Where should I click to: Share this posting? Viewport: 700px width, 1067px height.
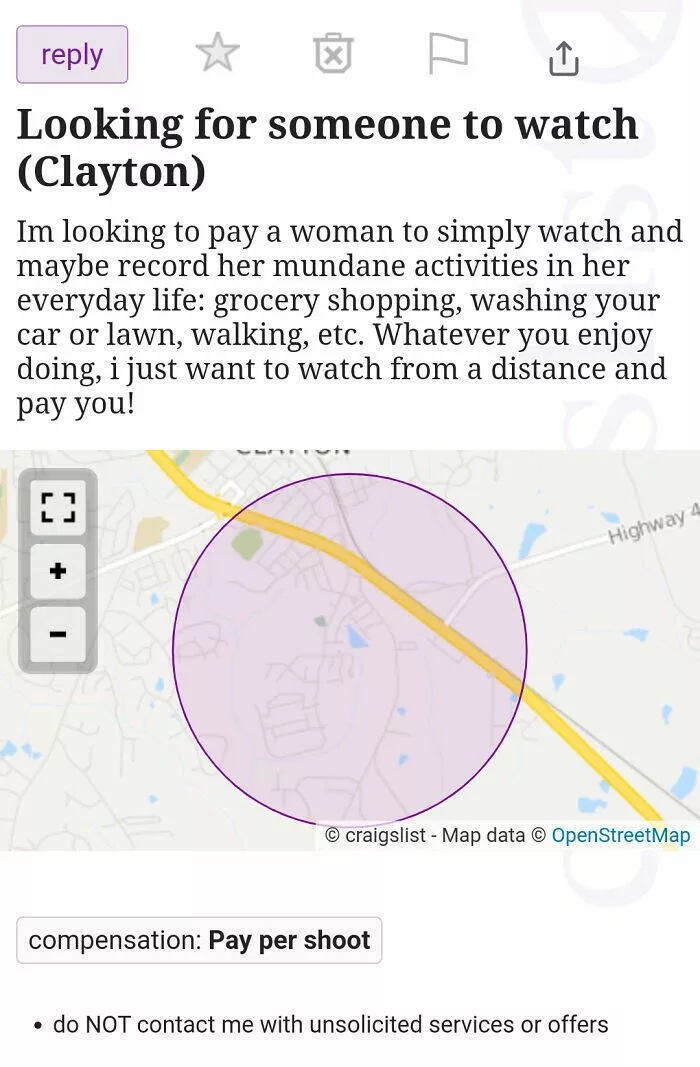pyautogui.click(x=564, y=57)
